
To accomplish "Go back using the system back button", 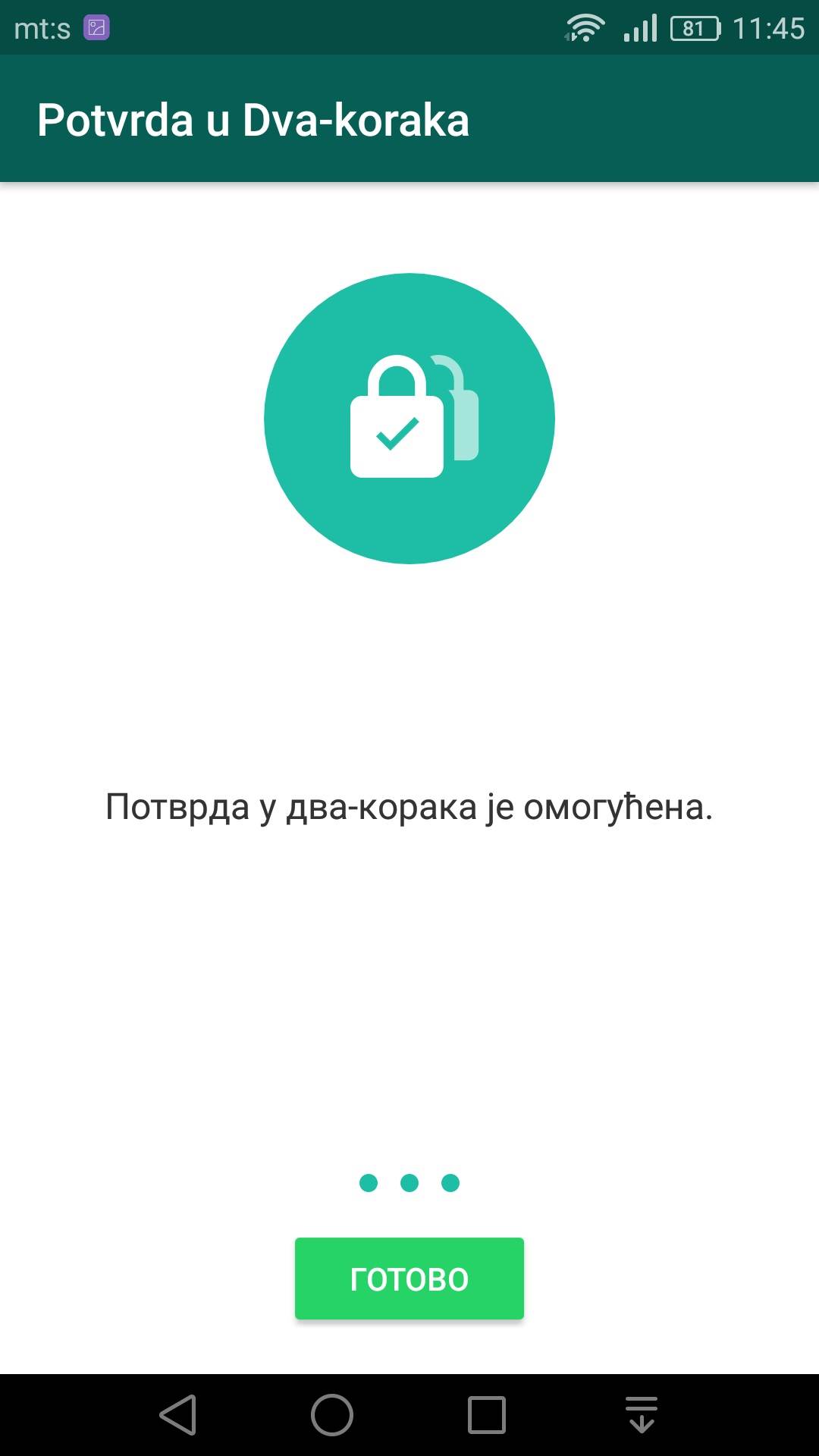I will (x=179, y=1415).
